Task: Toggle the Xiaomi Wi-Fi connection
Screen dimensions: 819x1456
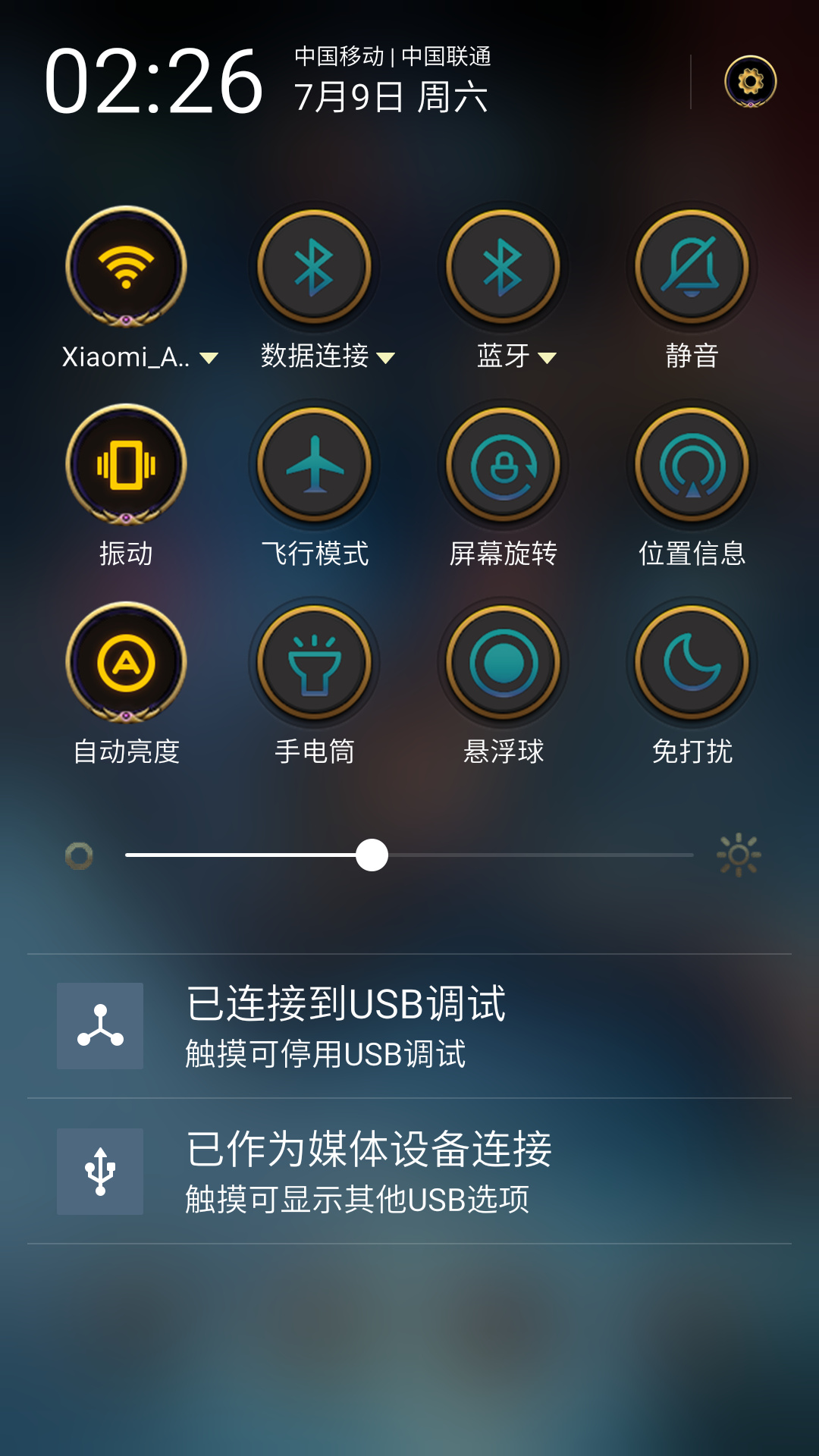Action: 127,267
